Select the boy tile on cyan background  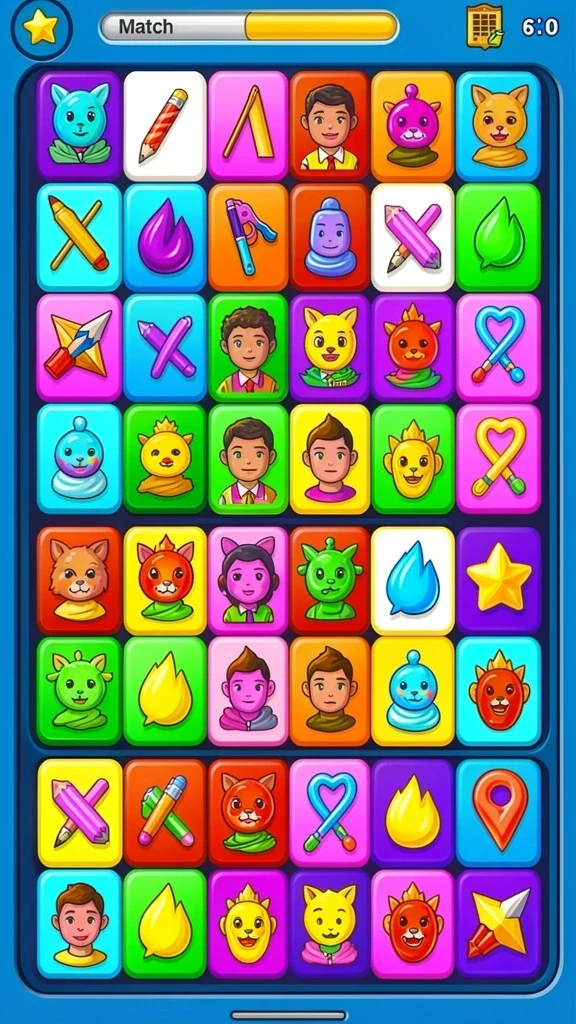point(79,923)
